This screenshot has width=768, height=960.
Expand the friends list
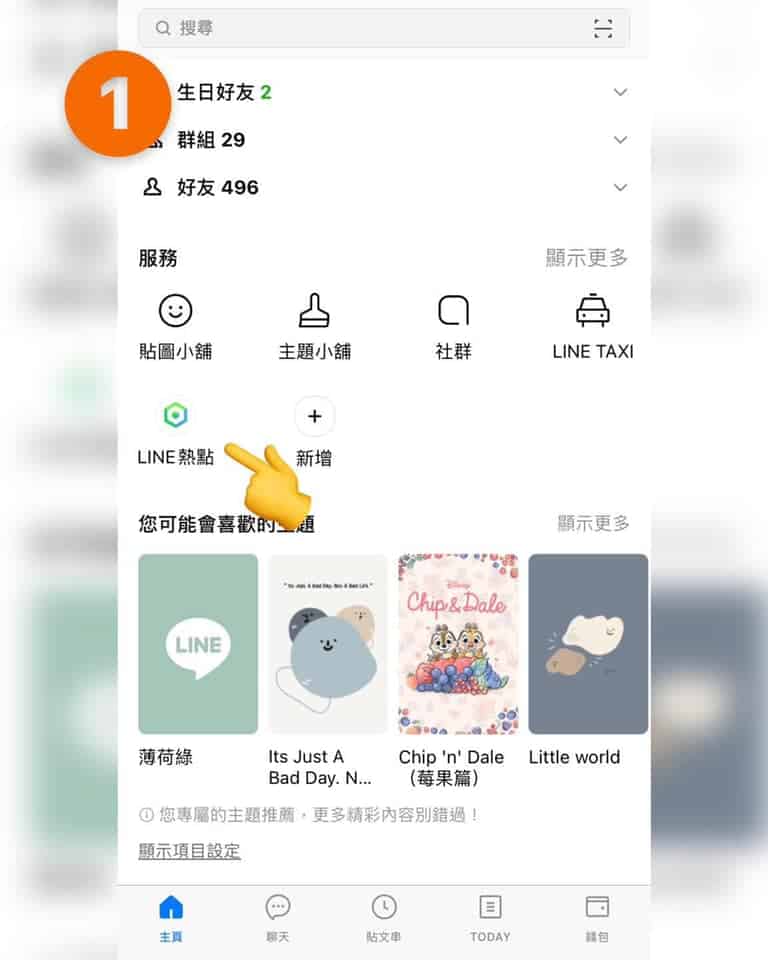[620, 188]
